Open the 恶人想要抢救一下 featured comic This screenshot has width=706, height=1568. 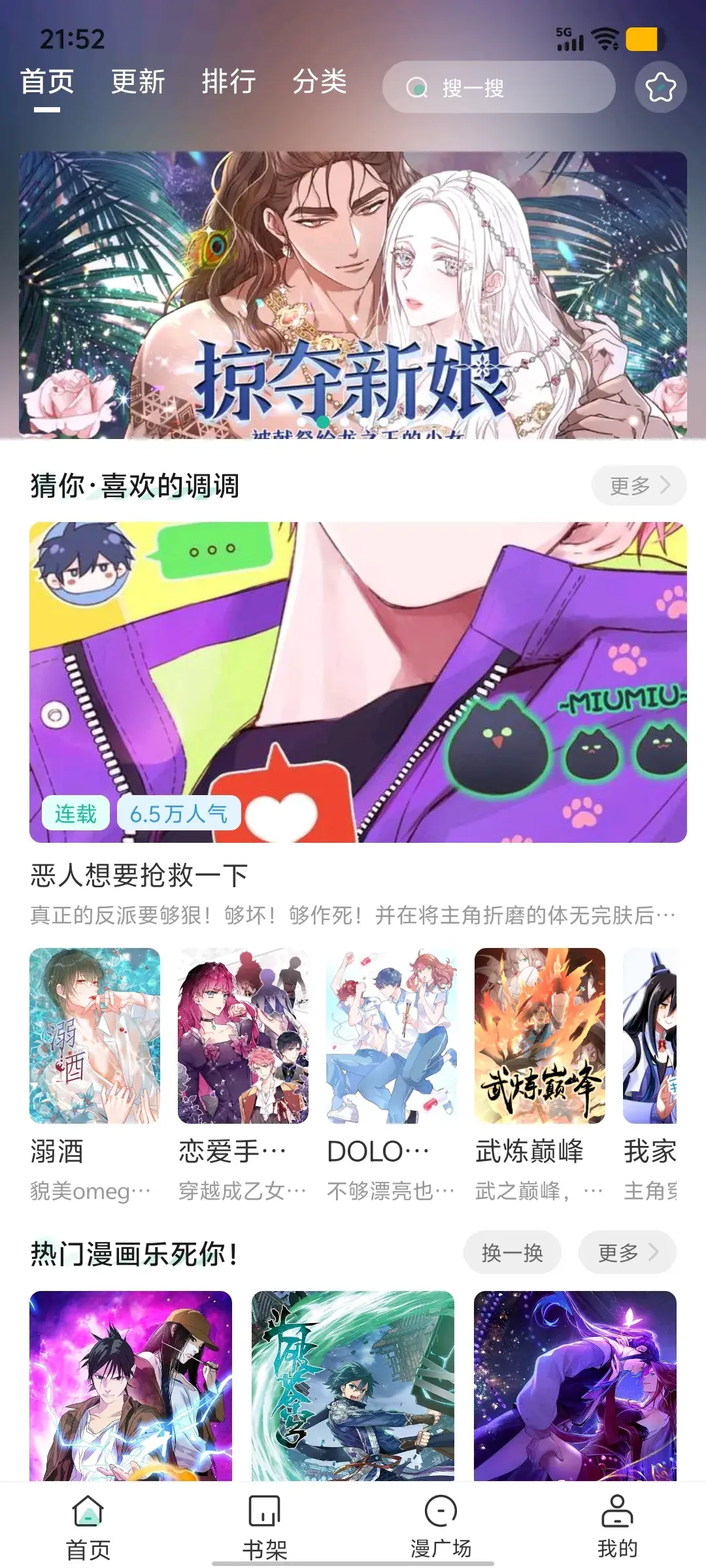(x=358, y=681)
